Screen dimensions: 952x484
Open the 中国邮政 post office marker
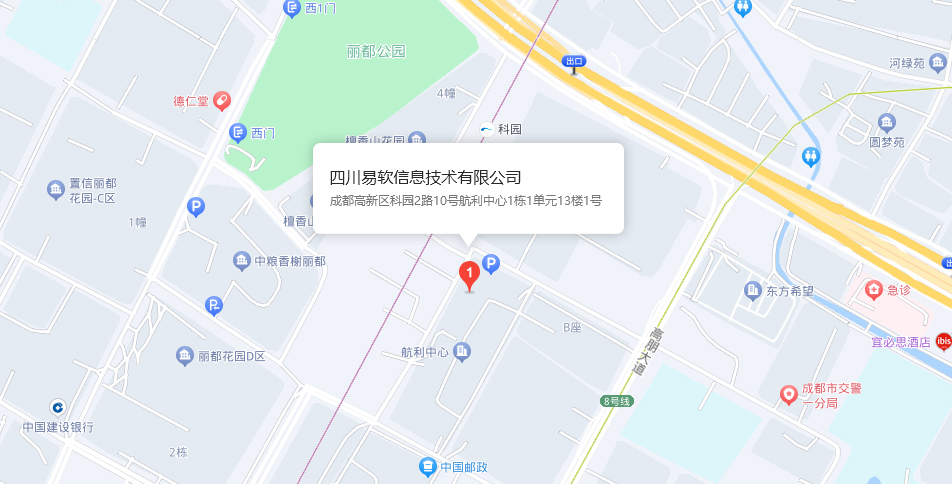point(428,467)
